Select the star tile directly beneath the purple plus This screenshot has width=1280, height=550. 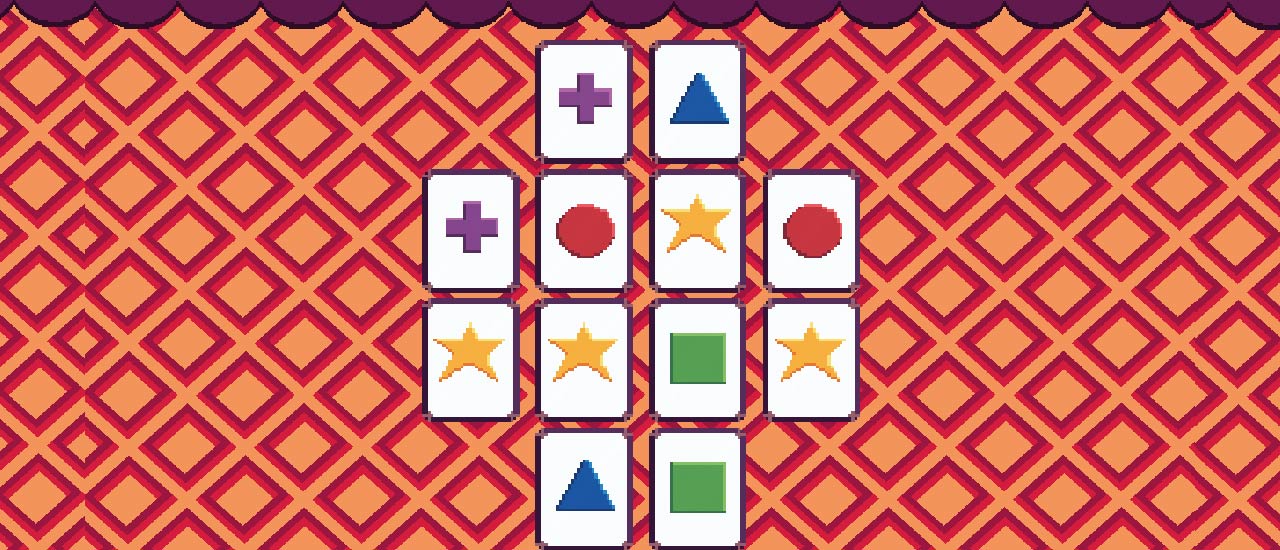(x=471, y=358)
